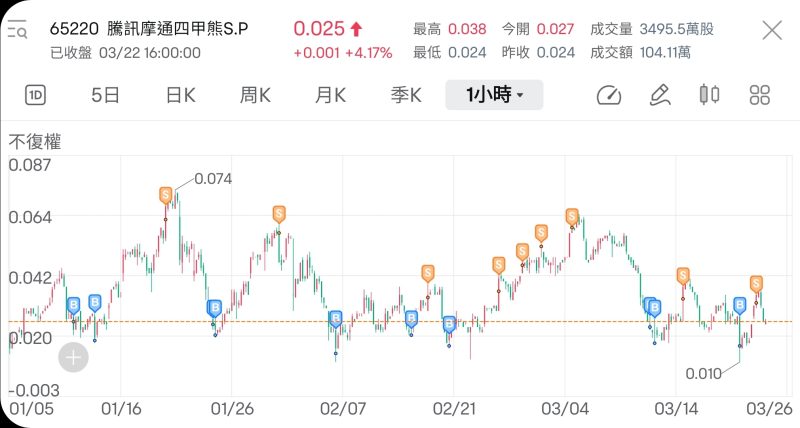Select the 周K weekly chart tab
Image resolution: width=800 pixels, height=428 pixels.
pyautogui.click(x=256, y=96)
